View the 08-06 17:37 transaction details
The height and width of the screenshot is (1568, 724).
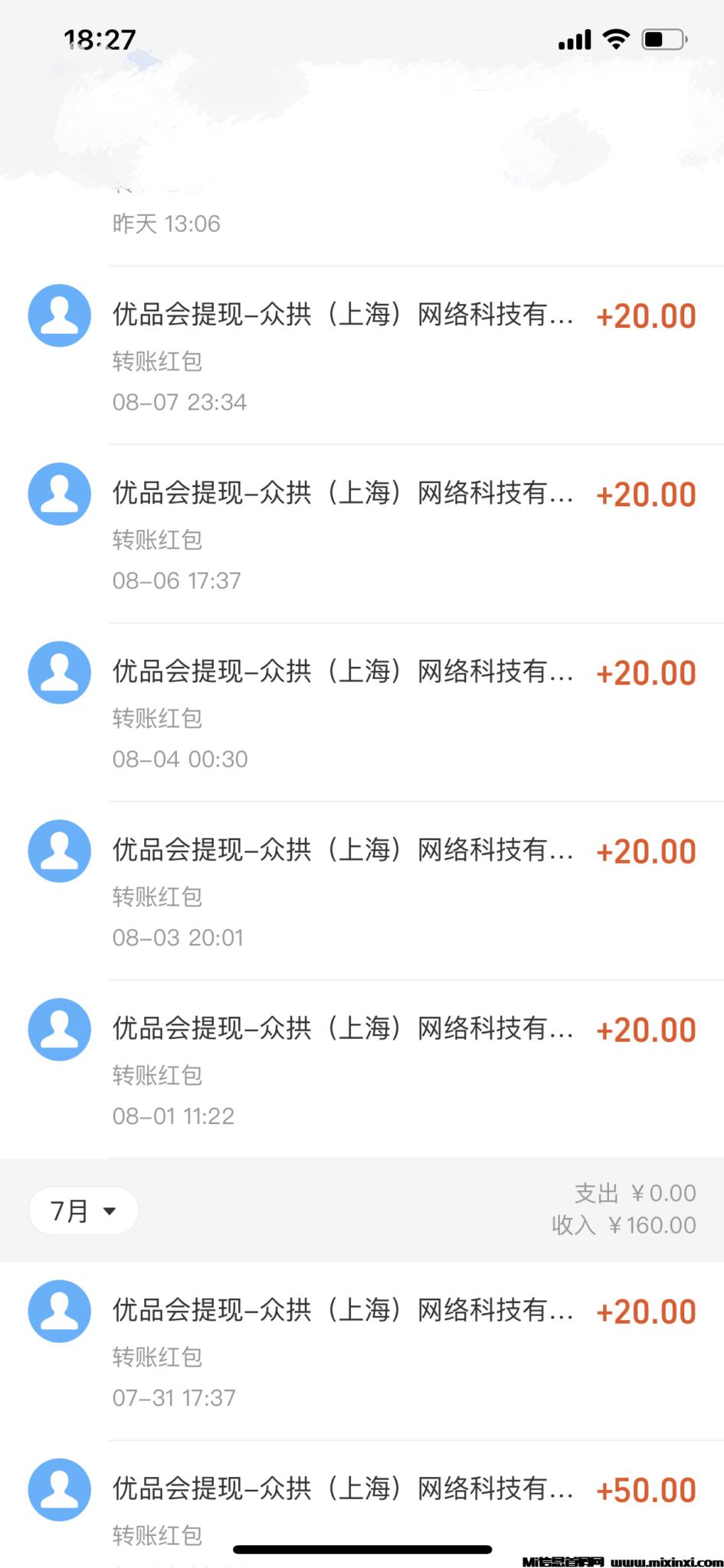(362, 534)
